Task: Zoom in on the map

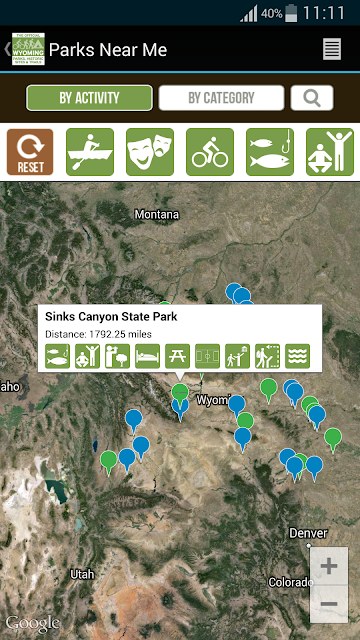Action: tap(329, 566)
